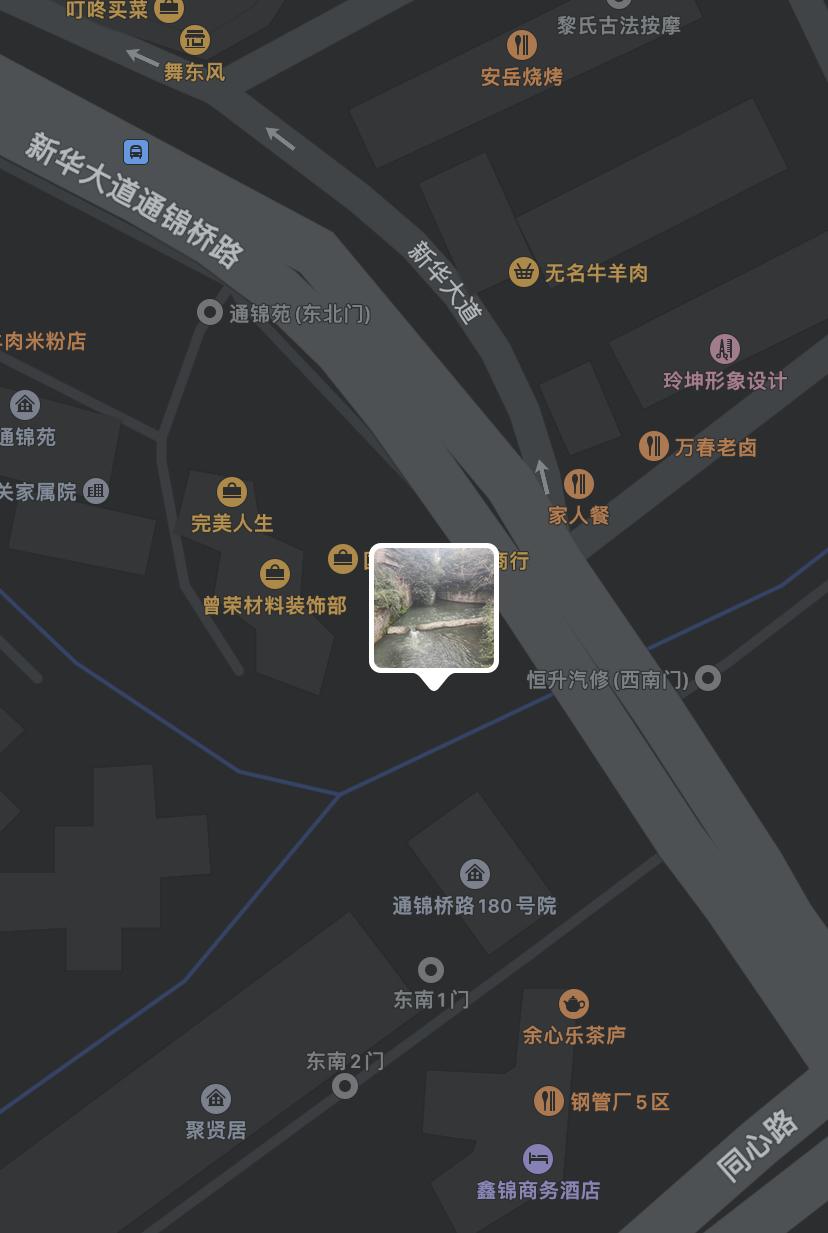Click the 东南1门 gate dot
Screen dimensions: 828x1233
[x=431, y=968]
